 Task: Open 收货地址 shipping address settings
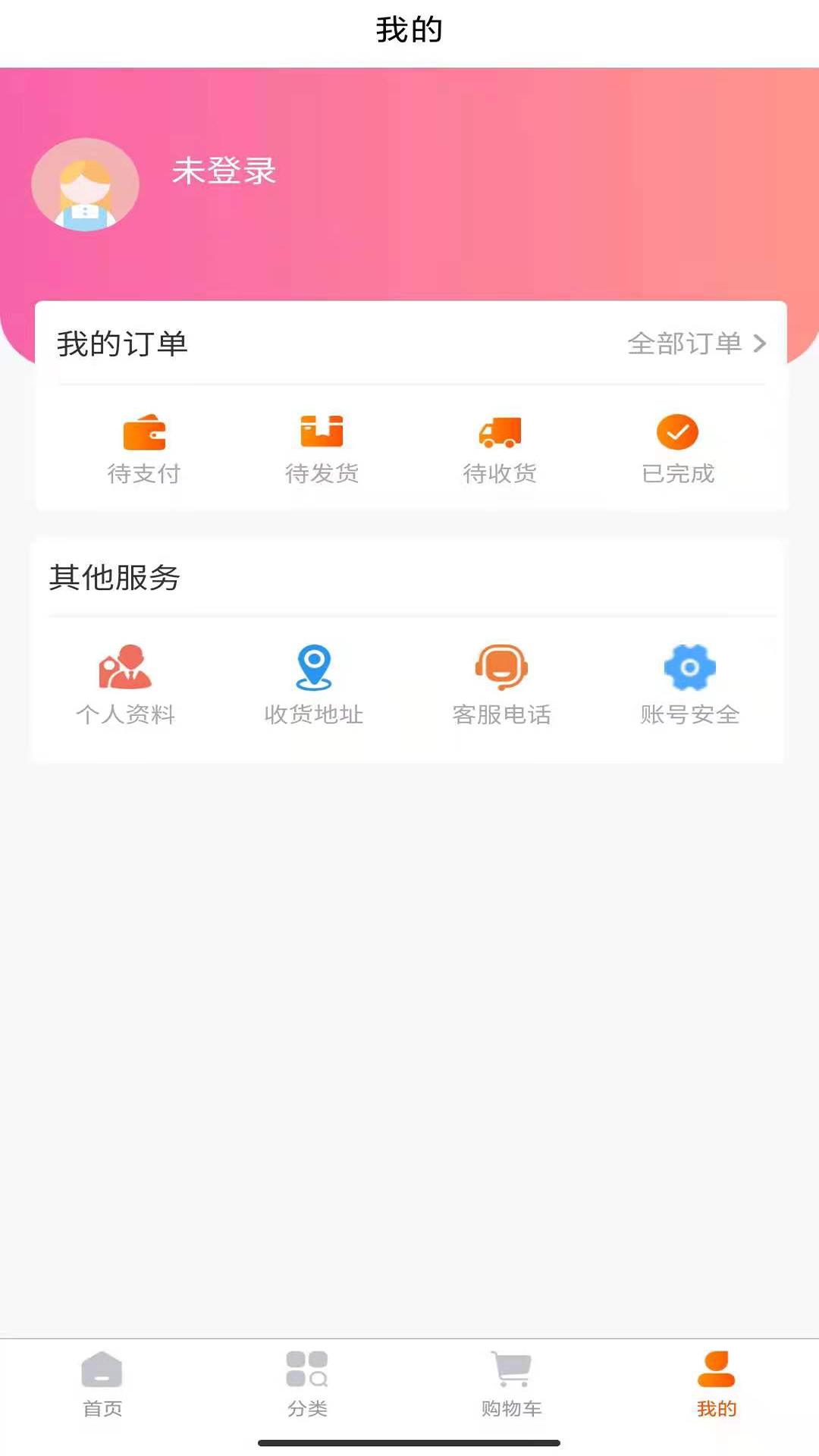314,682
